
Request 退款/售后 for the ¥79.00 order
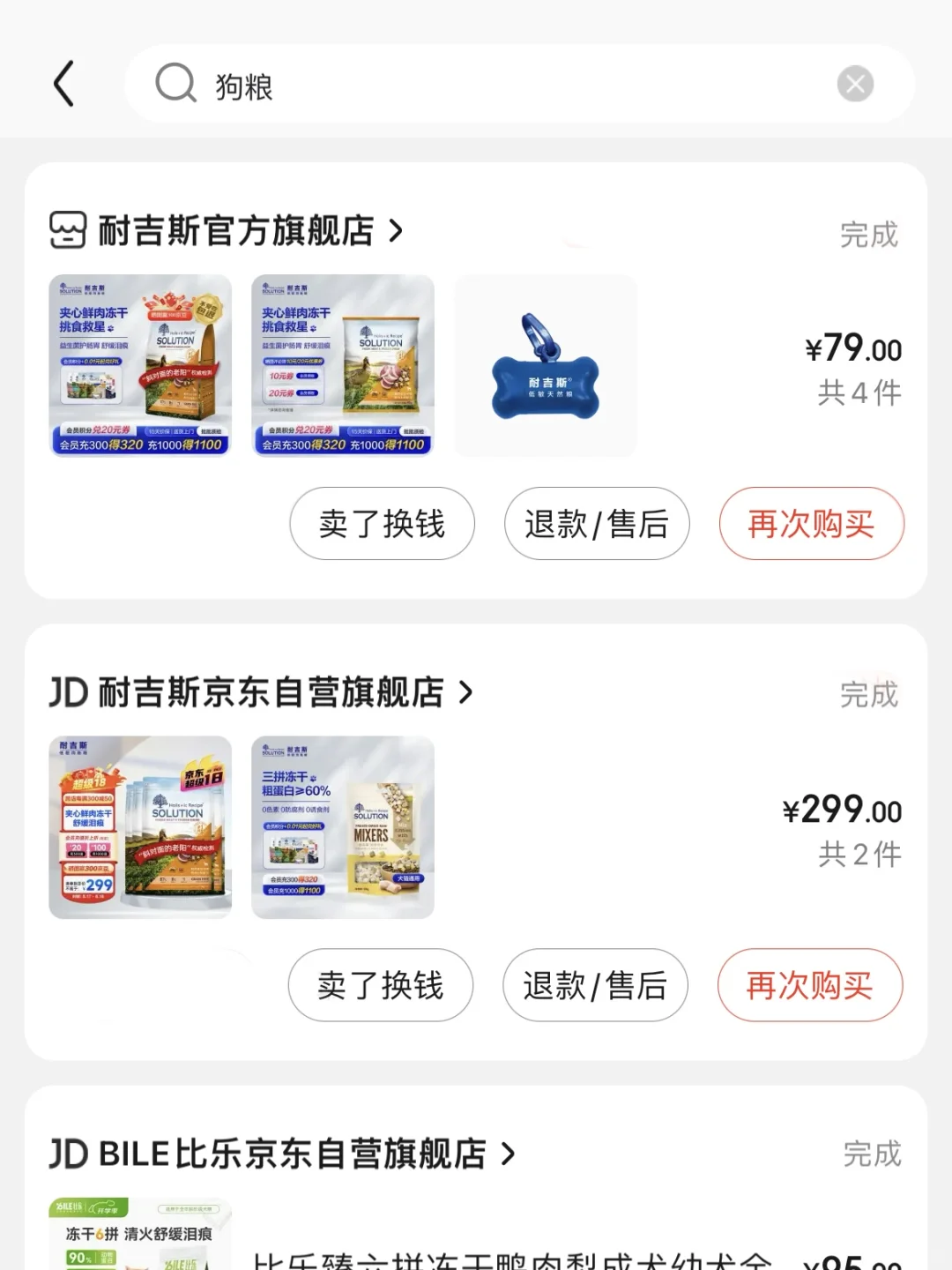[597, 524]
